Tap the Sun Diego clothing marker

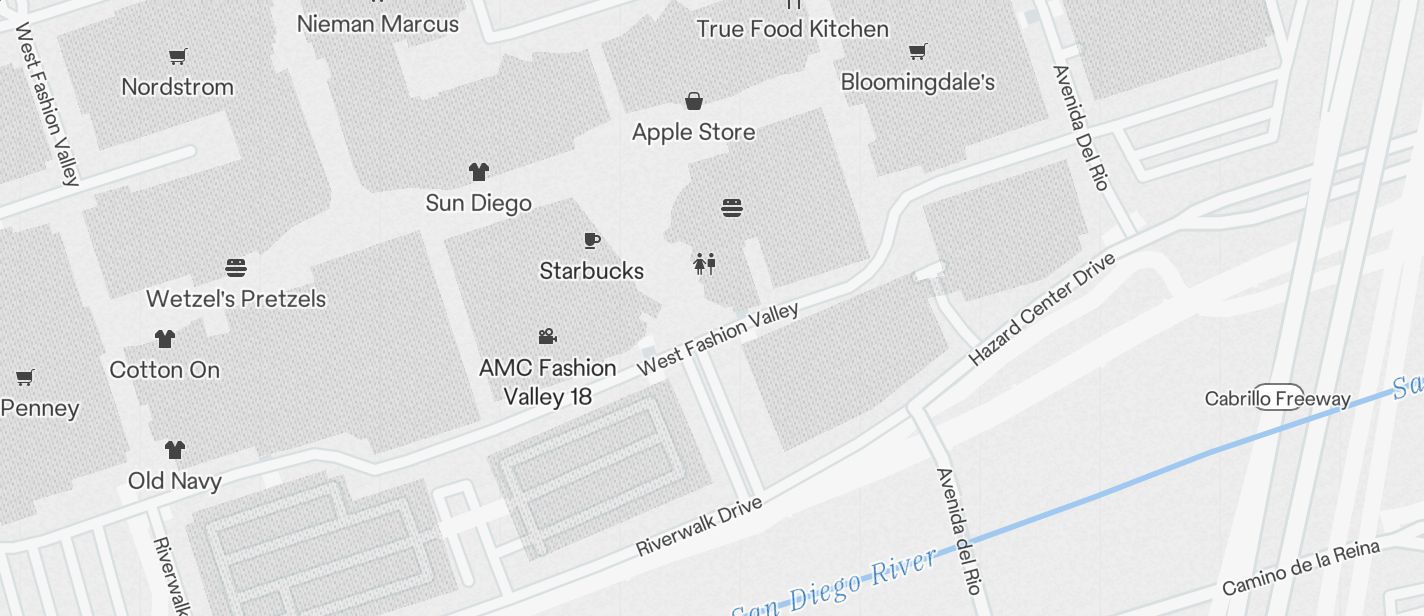click(479, 173)
